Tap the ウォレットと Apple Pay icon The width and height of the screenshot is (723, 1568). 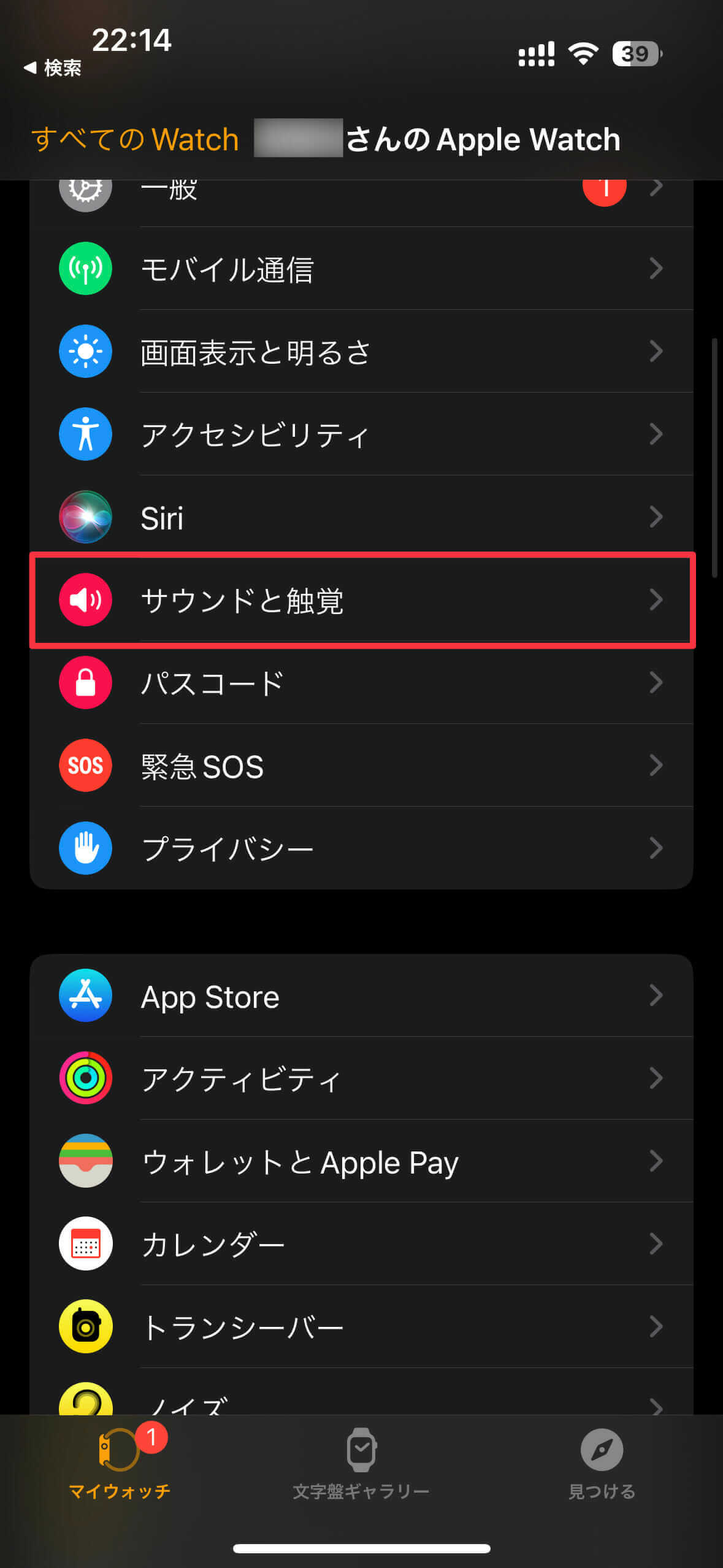pyautogui.click(x=85, y=1161)
